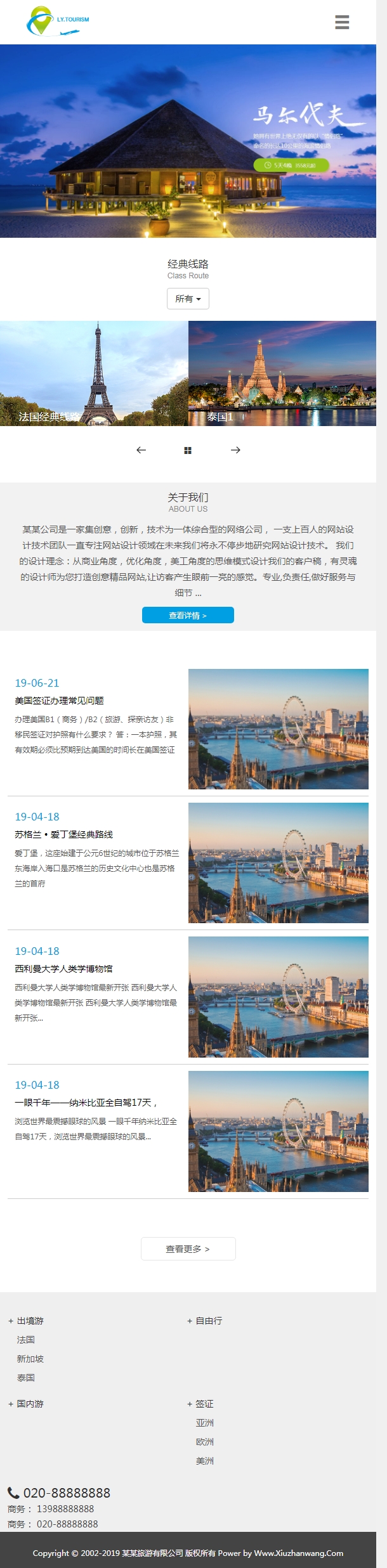Open 出境游 footer category
The image size is (387, 1568).
[x=30, y=1321]
